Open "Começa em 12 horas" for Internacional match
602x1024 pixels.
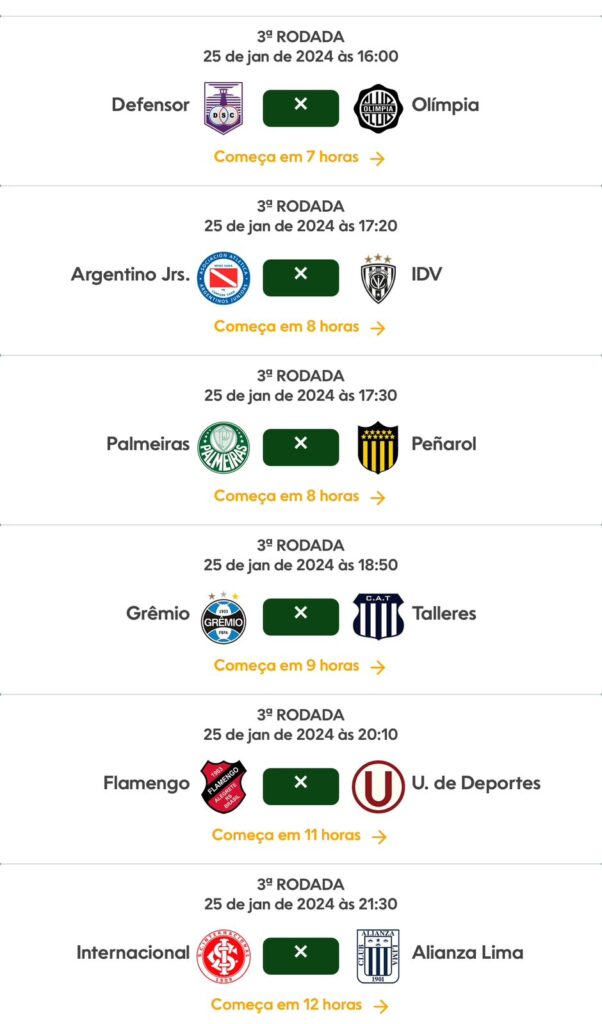(x=300, y=1005)
